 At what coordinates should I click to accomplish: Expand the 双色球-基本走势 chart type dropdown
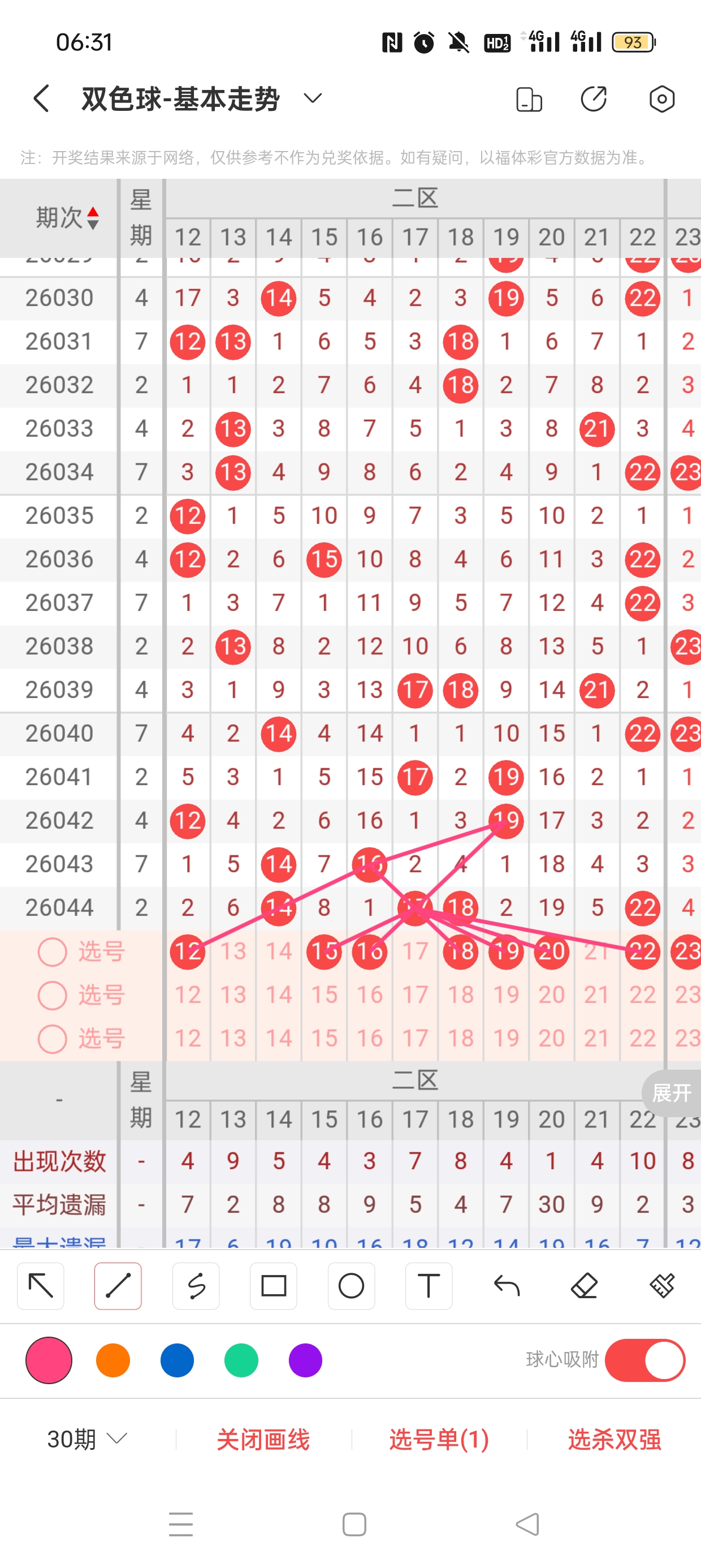[x=313, y=98]
